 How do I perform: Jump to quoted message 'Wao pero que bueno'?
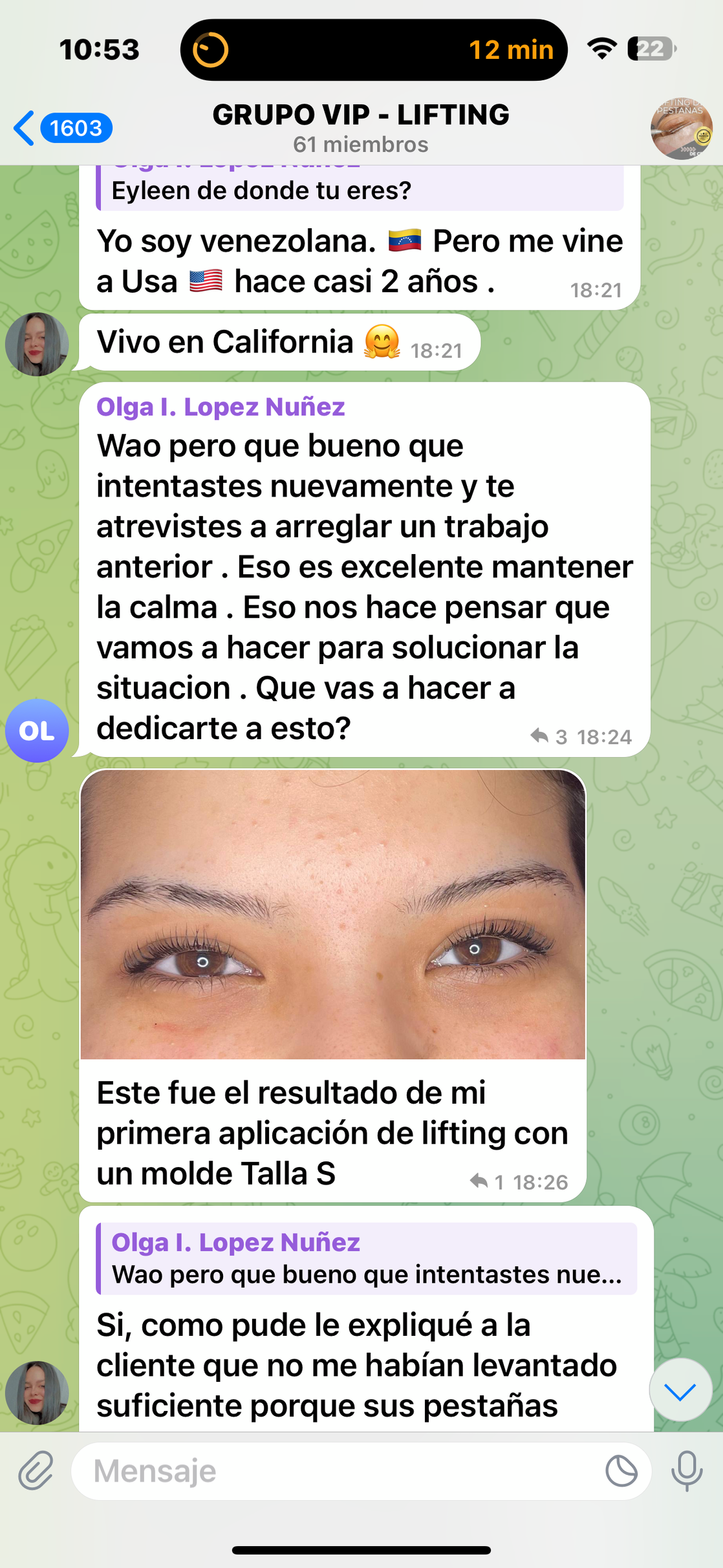click(x=366, y=1258)
